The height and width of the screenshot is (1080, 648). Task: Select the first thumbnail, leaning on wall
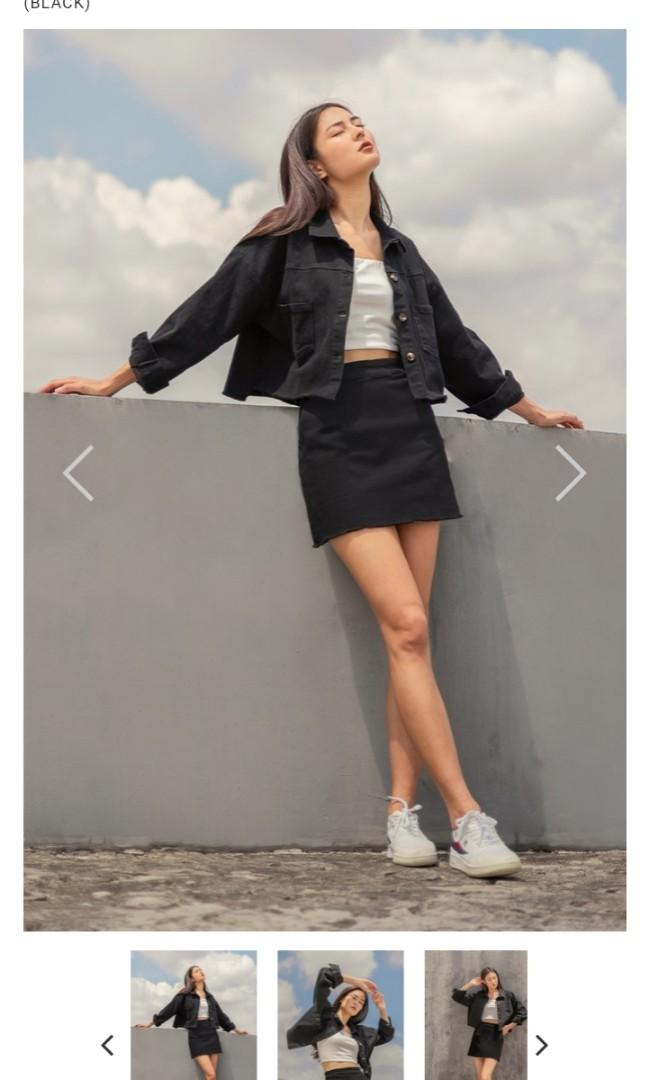pos(193,1015)
